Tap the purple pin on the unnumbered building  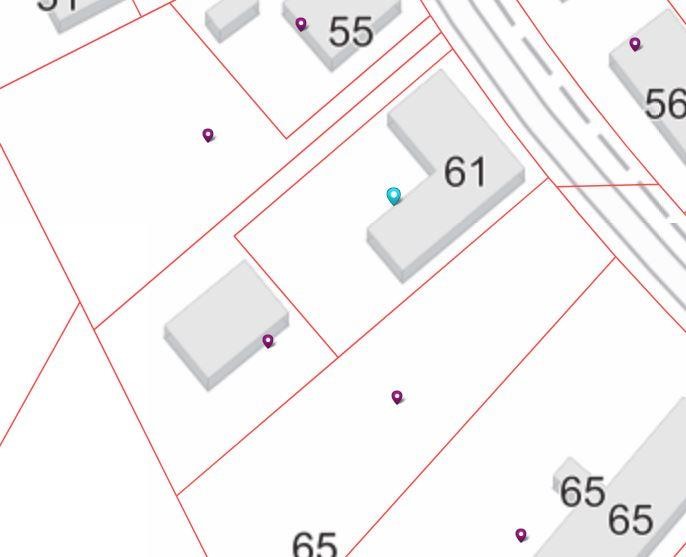(268, 341)
